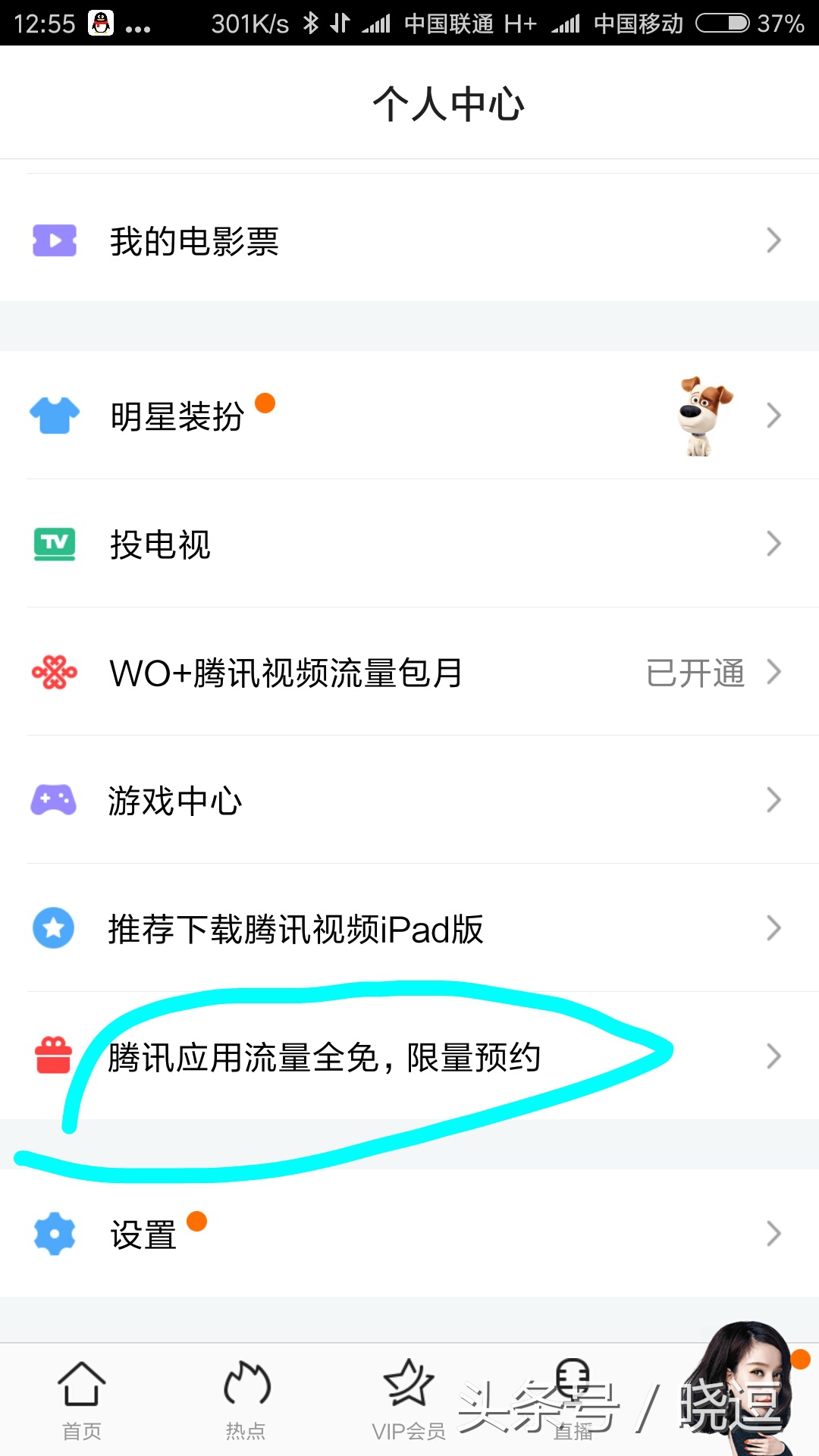The width and height of the screenshot is (819, 1456).
Task: Click the blue star icon beside iPad推荐
Action: pyautogui.click(x=53, y=928)
